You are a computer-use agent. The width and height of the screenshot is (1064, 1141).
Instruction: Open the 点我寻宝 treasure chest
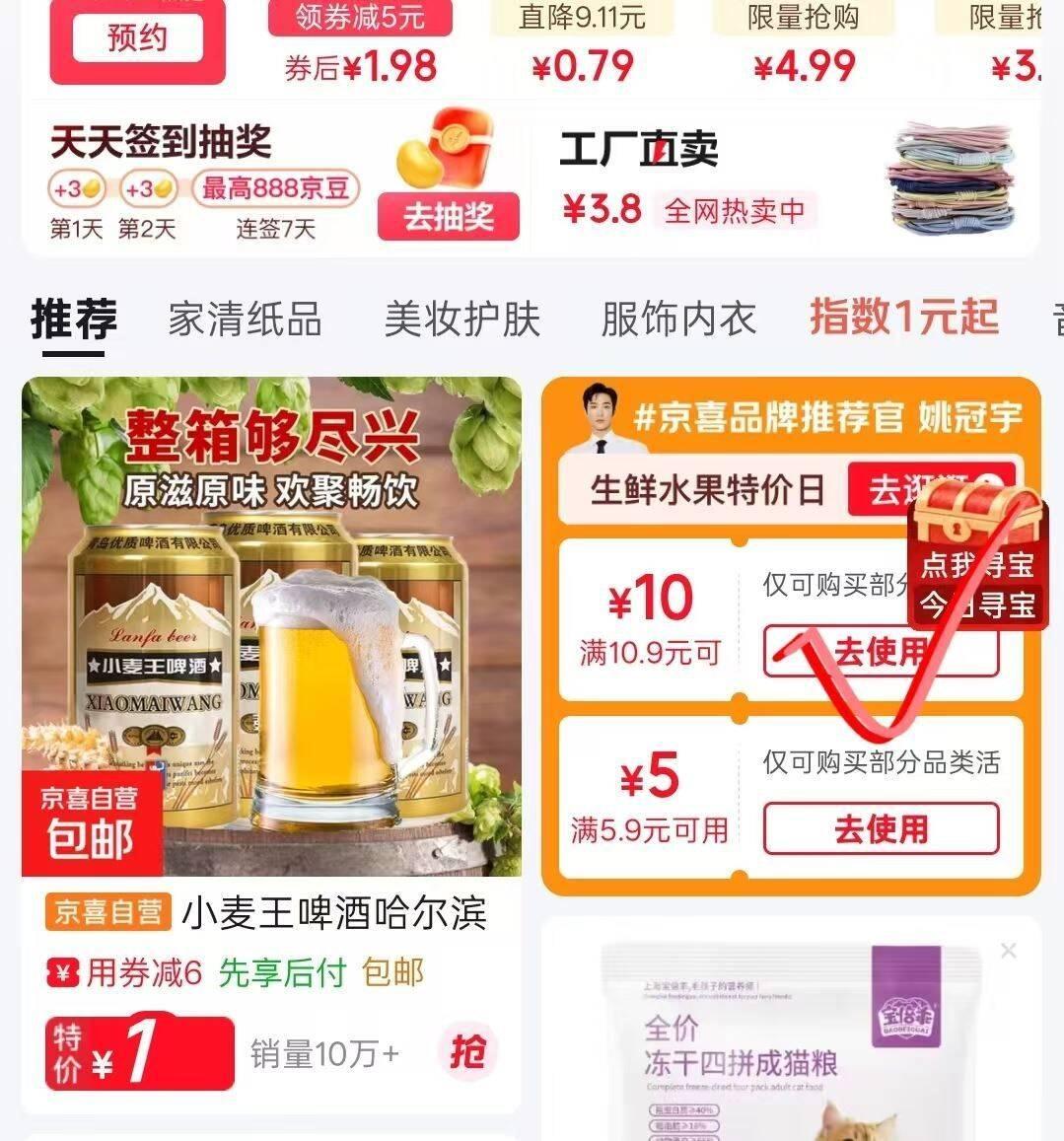tap(977, 562)
